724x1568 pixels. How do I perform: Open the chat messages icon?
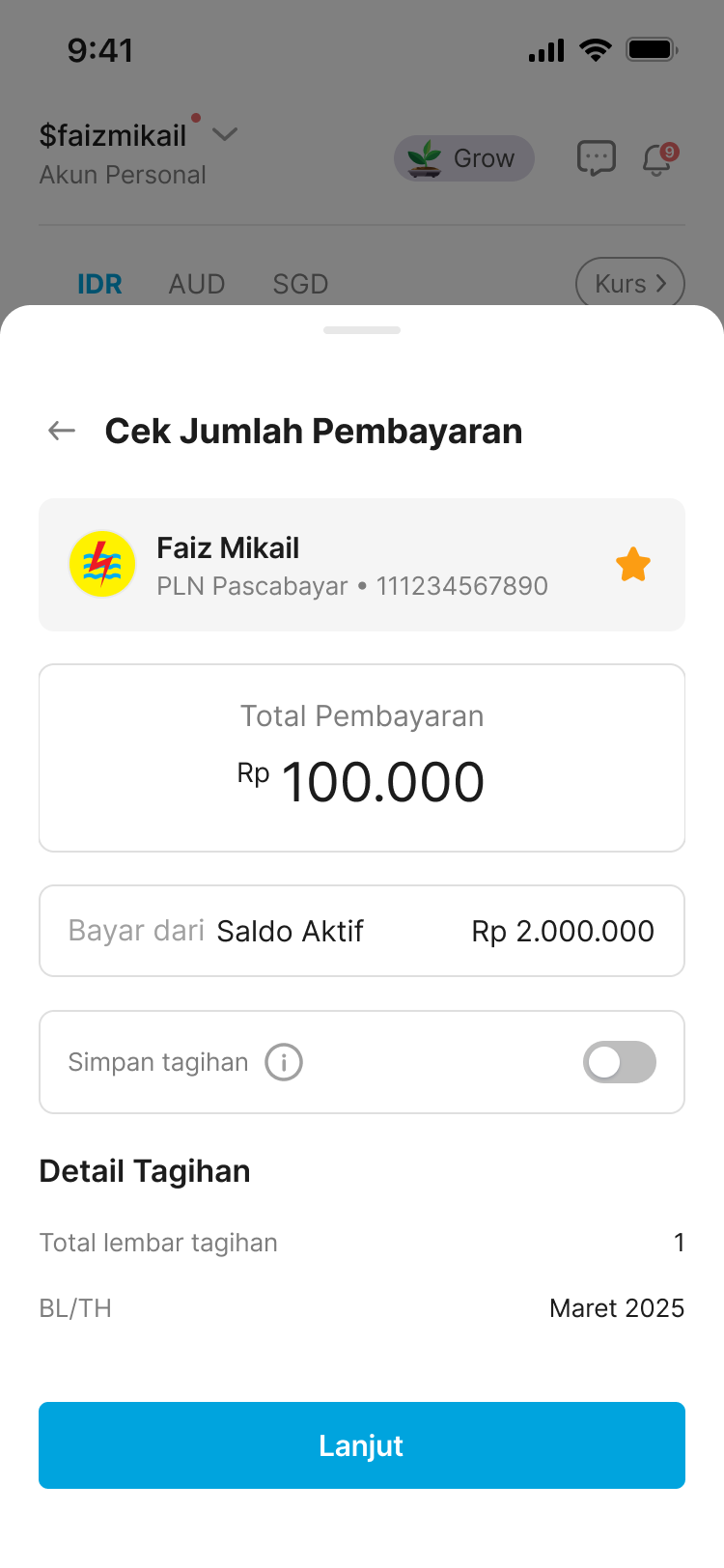(x=596, y=157)
